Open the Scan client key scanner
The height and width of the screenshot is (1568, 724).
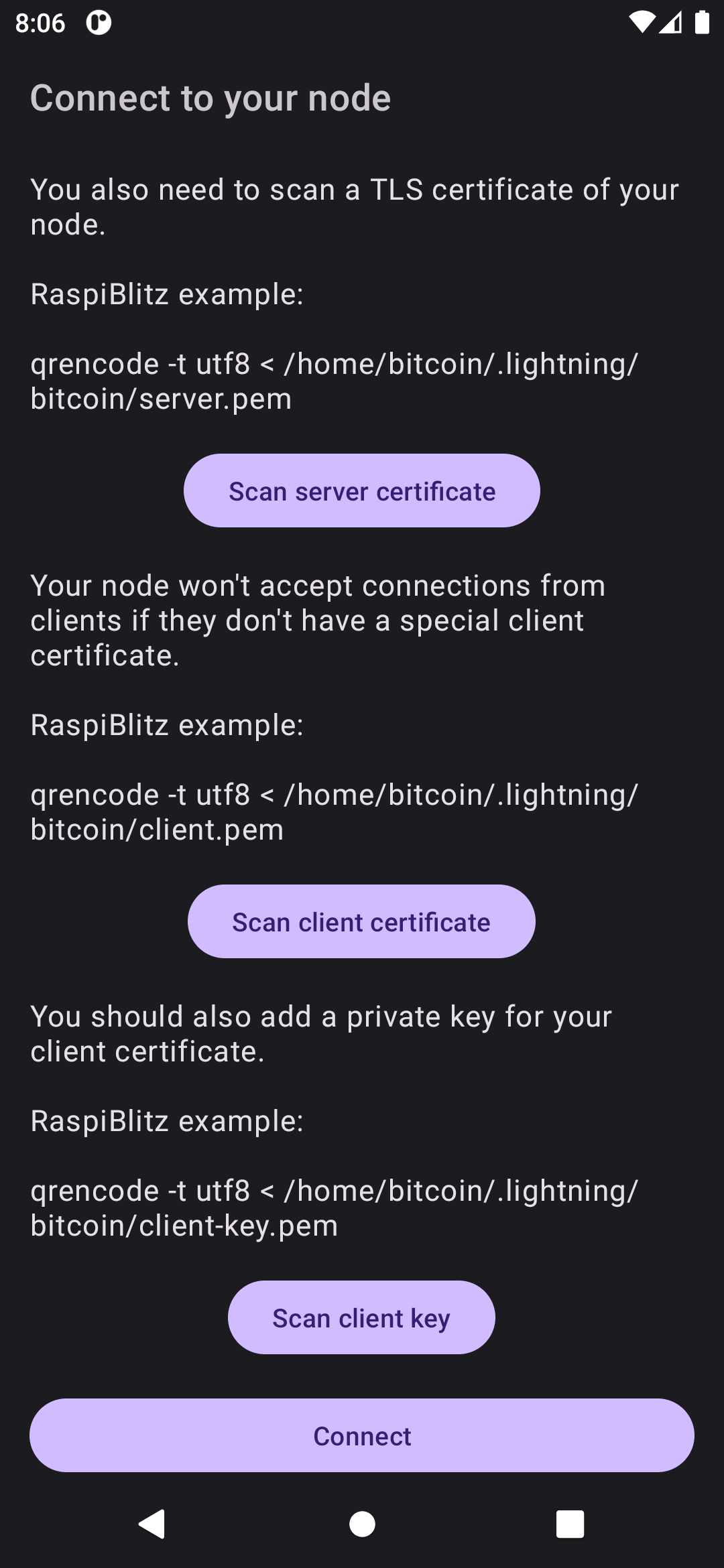coord(361,1317)
